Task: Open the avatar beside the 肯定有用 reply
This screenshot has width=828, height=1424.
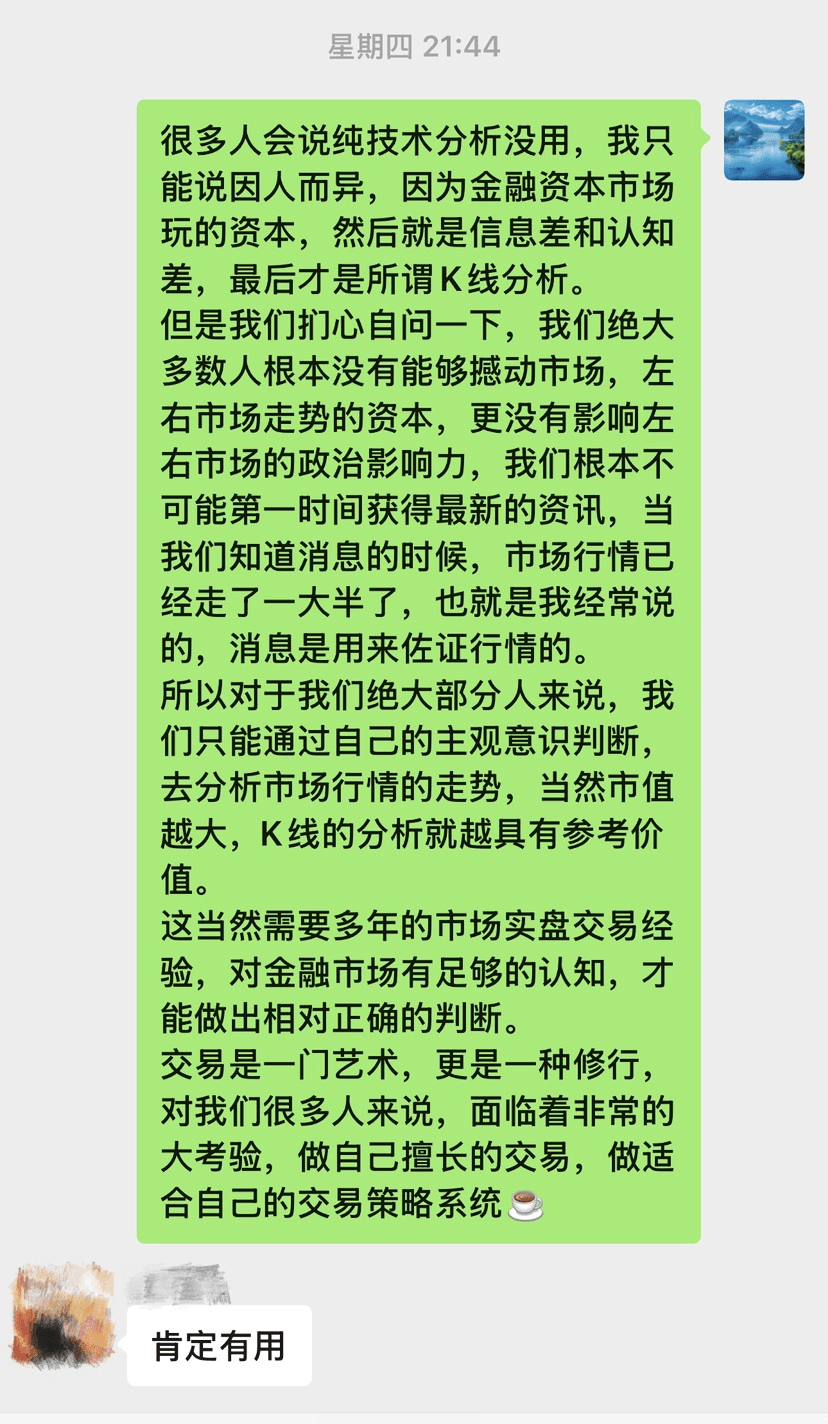Action: (x=61, y=1315)
